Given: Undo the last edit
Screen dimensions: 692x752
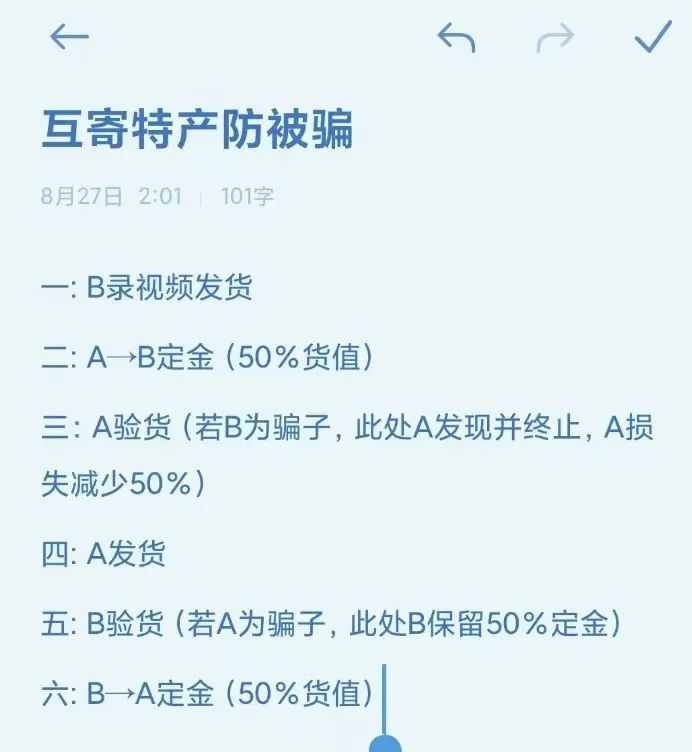Looking at the screenshot, I should pos(456,37).
